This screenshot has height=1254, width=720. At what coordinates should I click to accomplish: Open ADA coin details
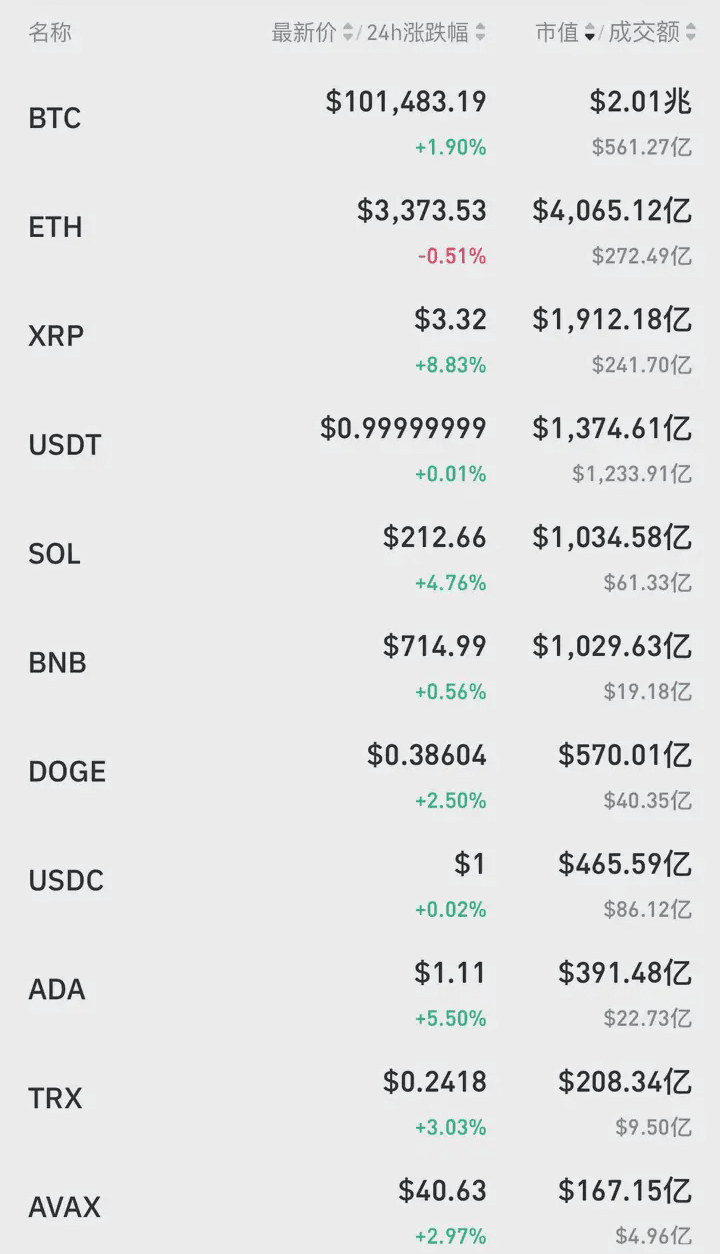pos(57,991)
